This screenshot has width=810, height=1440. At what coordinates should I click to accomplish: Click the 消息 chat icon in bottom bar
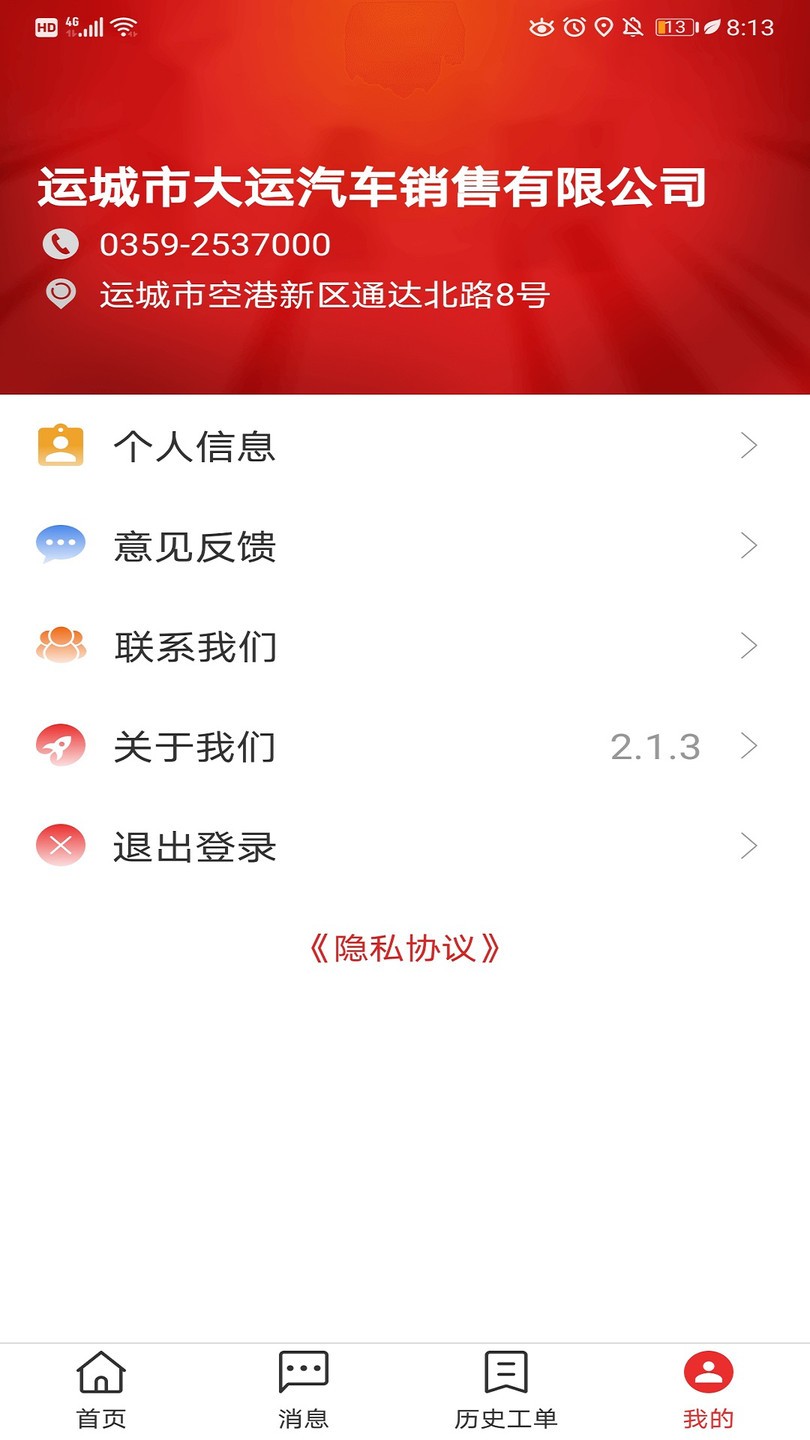(x=303, y=1373)
